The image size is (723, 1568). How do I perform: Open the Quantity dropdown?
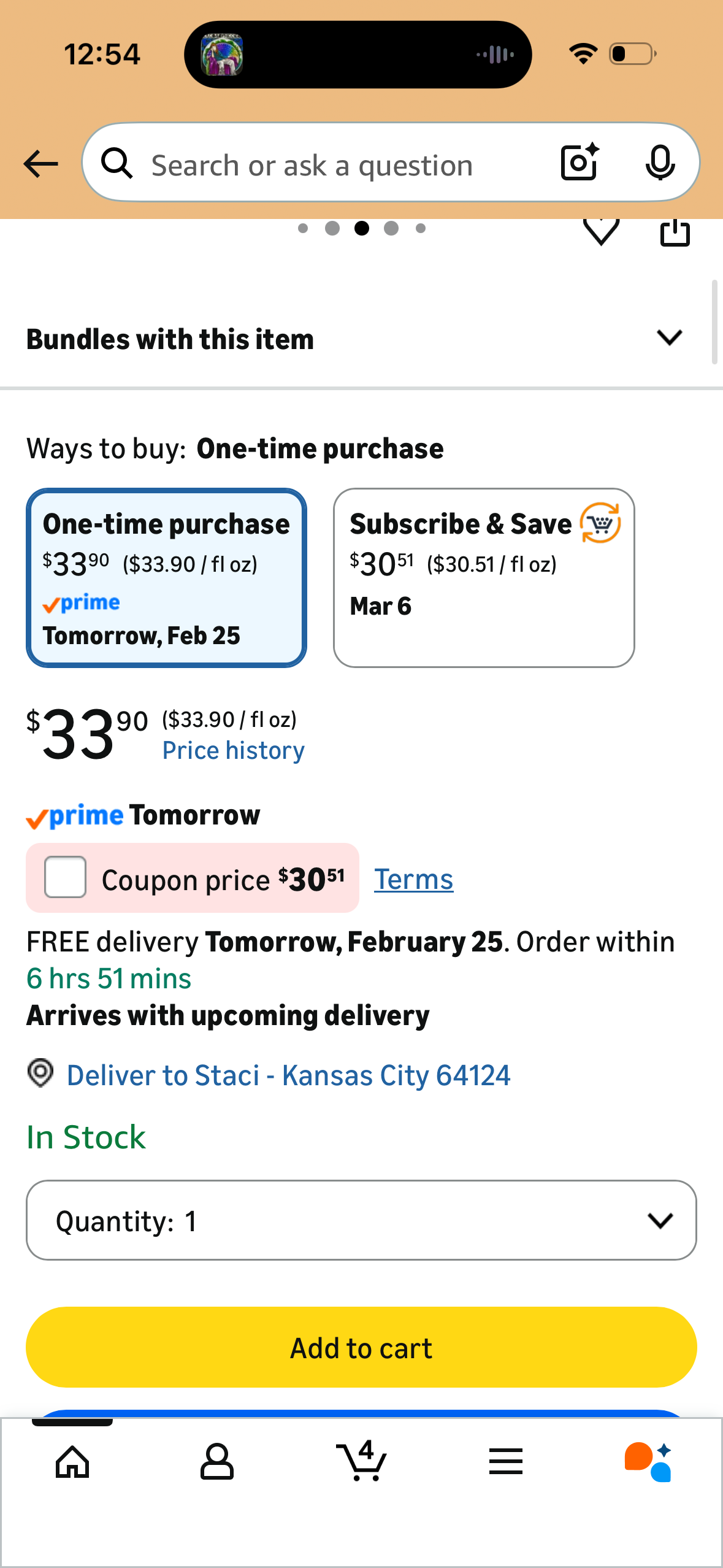point(361,1220)
